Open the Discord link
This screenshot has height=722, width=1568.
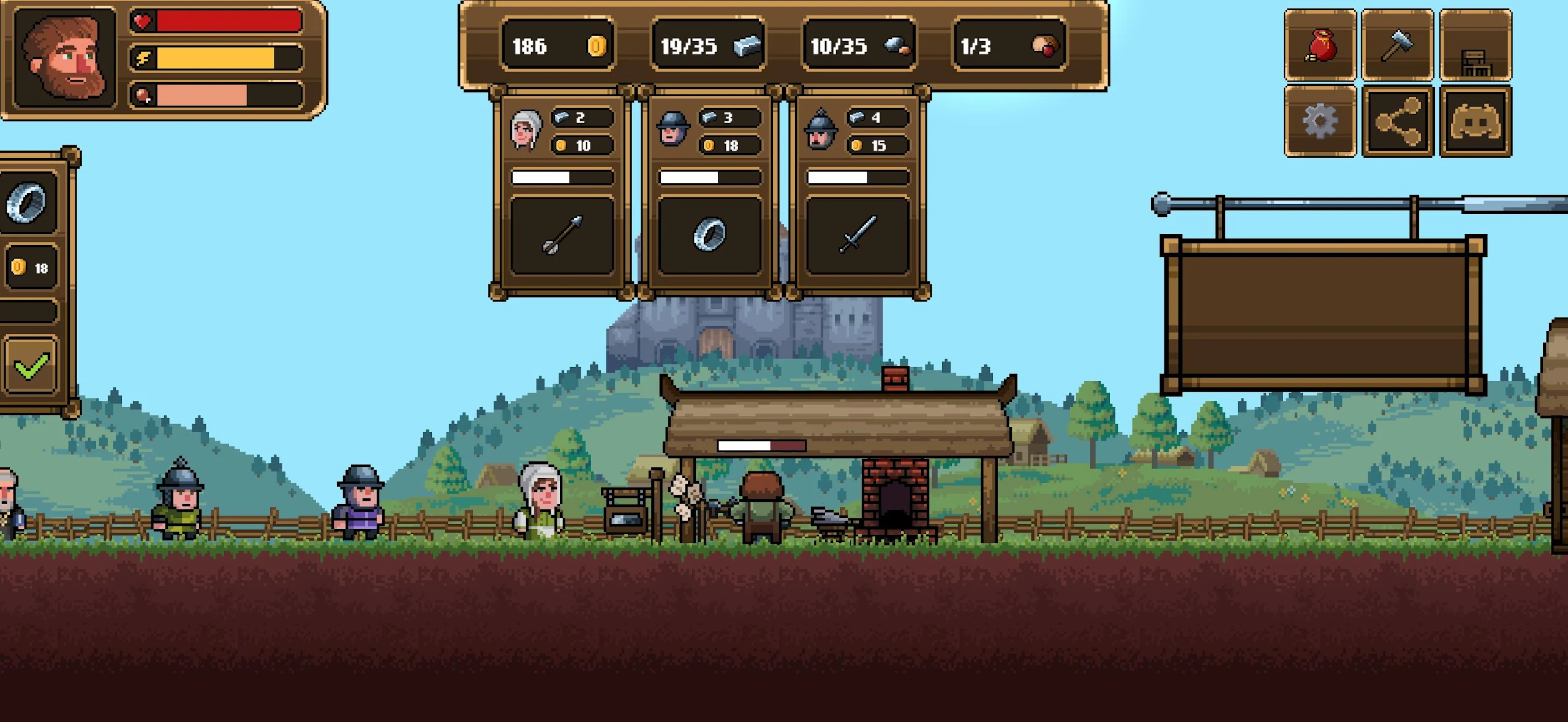(x=1475, y=121)
